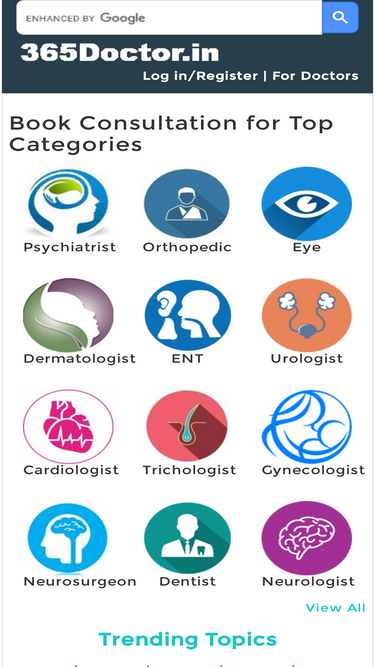Screen dimensions: 375x667
Task: Open the Neurologist category
Action: (x=308, y=545)
